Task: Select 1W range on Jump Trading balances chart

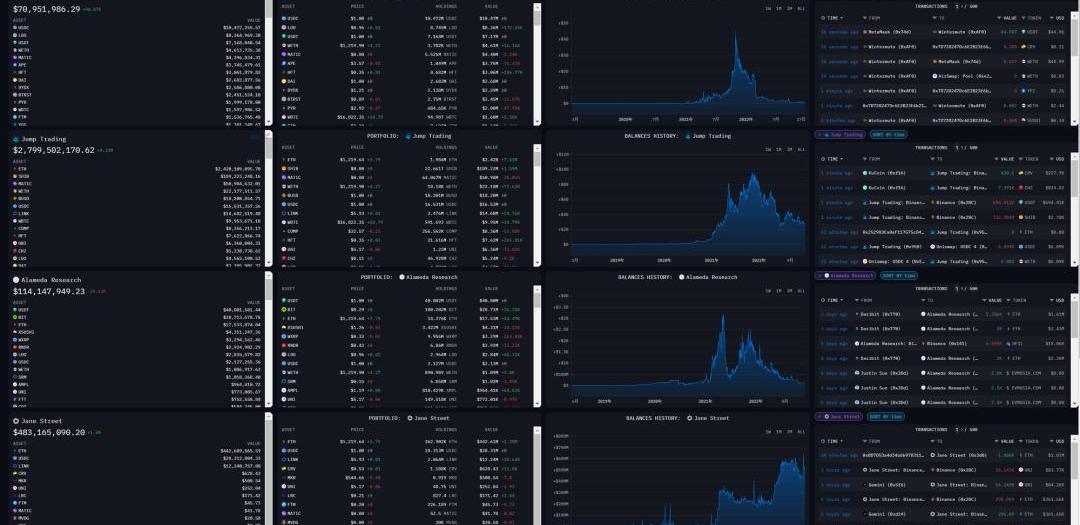Action: (768, 149)
